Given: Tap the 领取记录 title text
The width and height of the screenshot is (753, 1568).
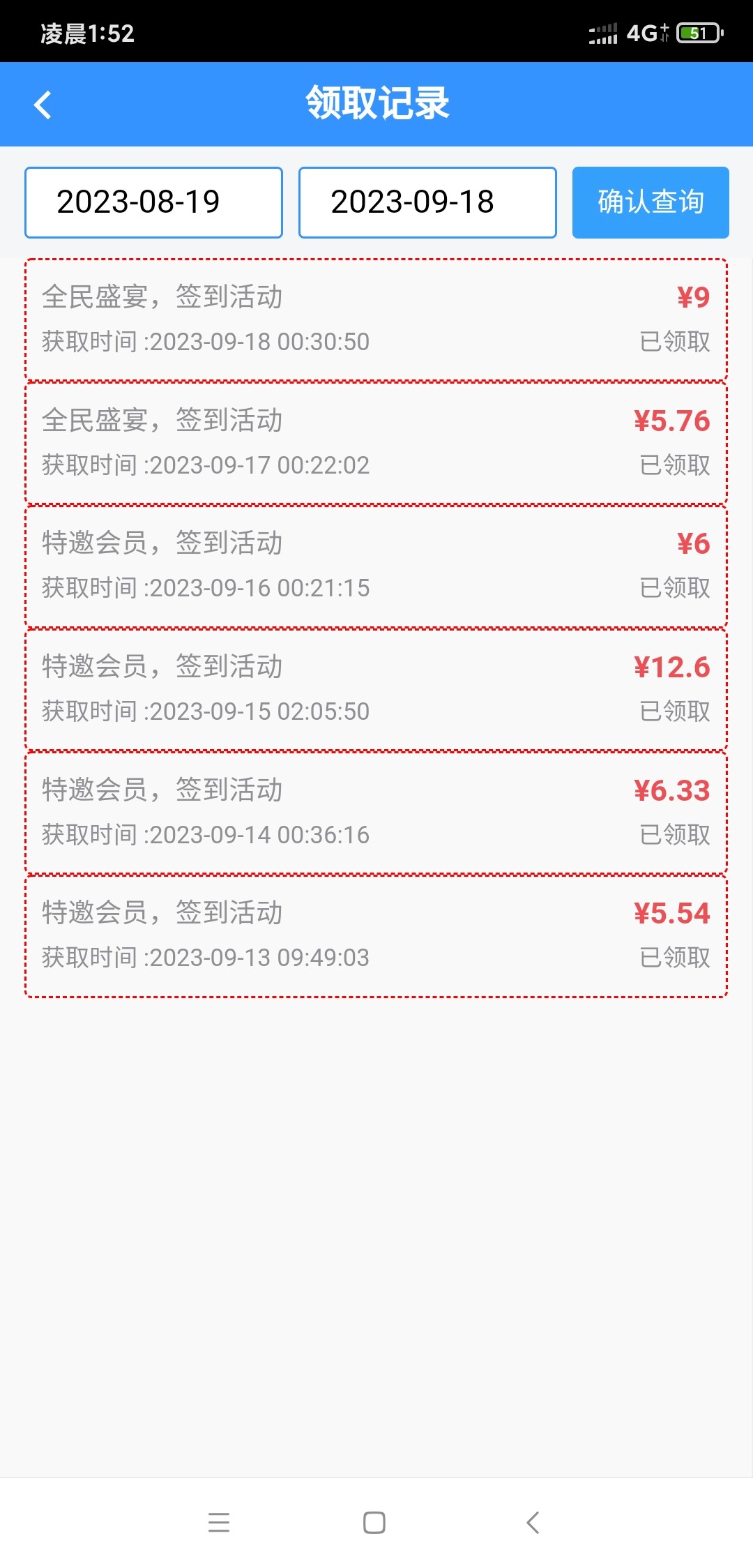Looking at the screenshot, I should (376, 103).
